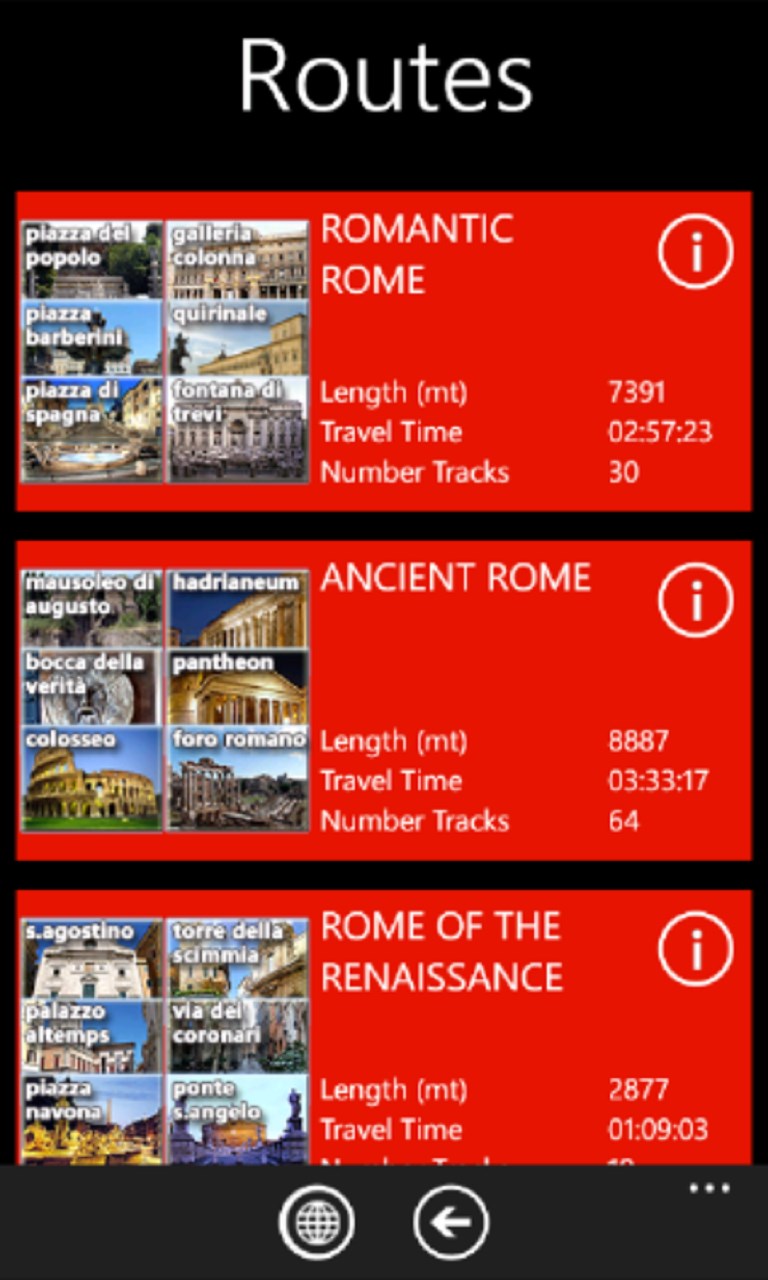Viewport: 768px width, 1280px height.
Task: Go back using the arrow button
Action: click(450, 1222)
